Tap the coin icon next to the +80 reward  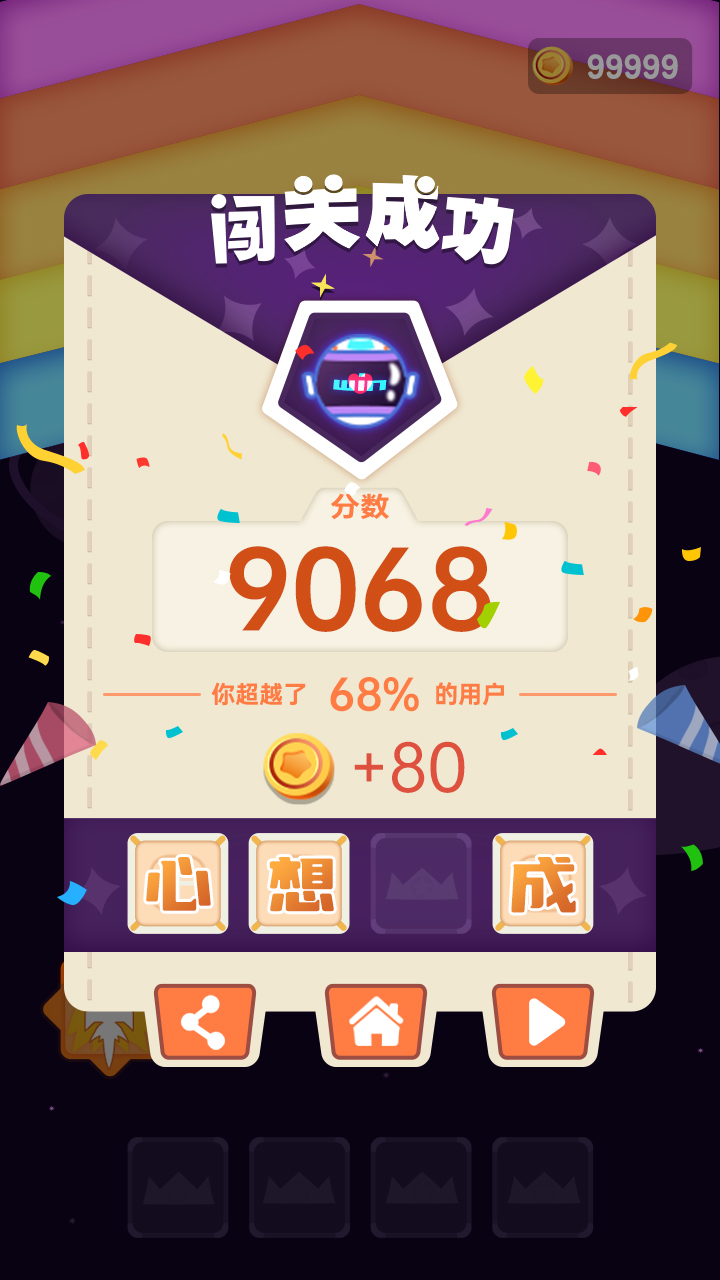tap(295, 765)
